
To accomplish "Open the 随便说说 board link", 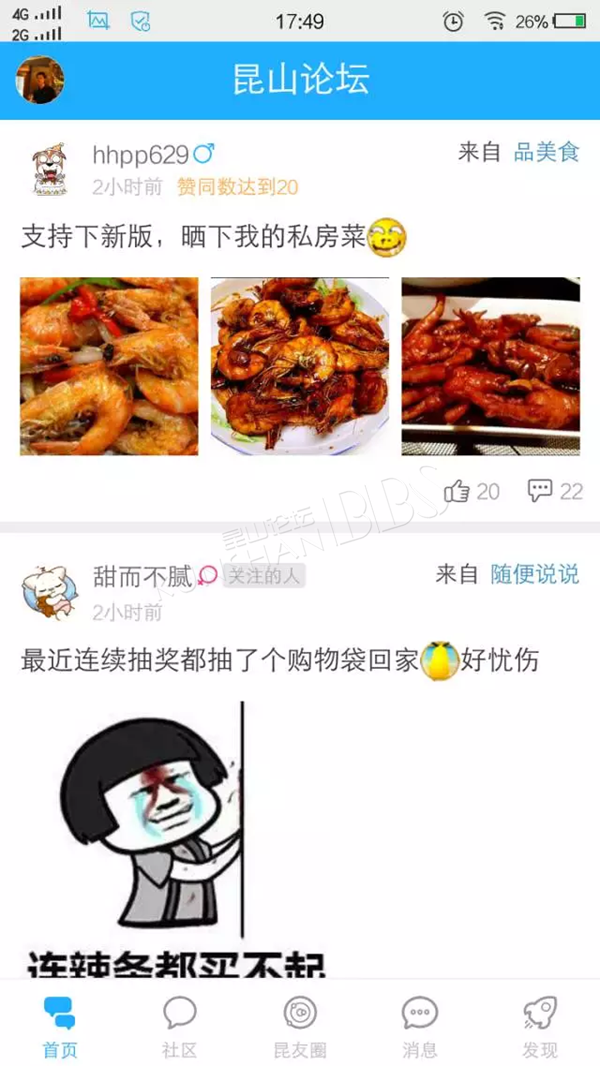I will pos(535,574).
